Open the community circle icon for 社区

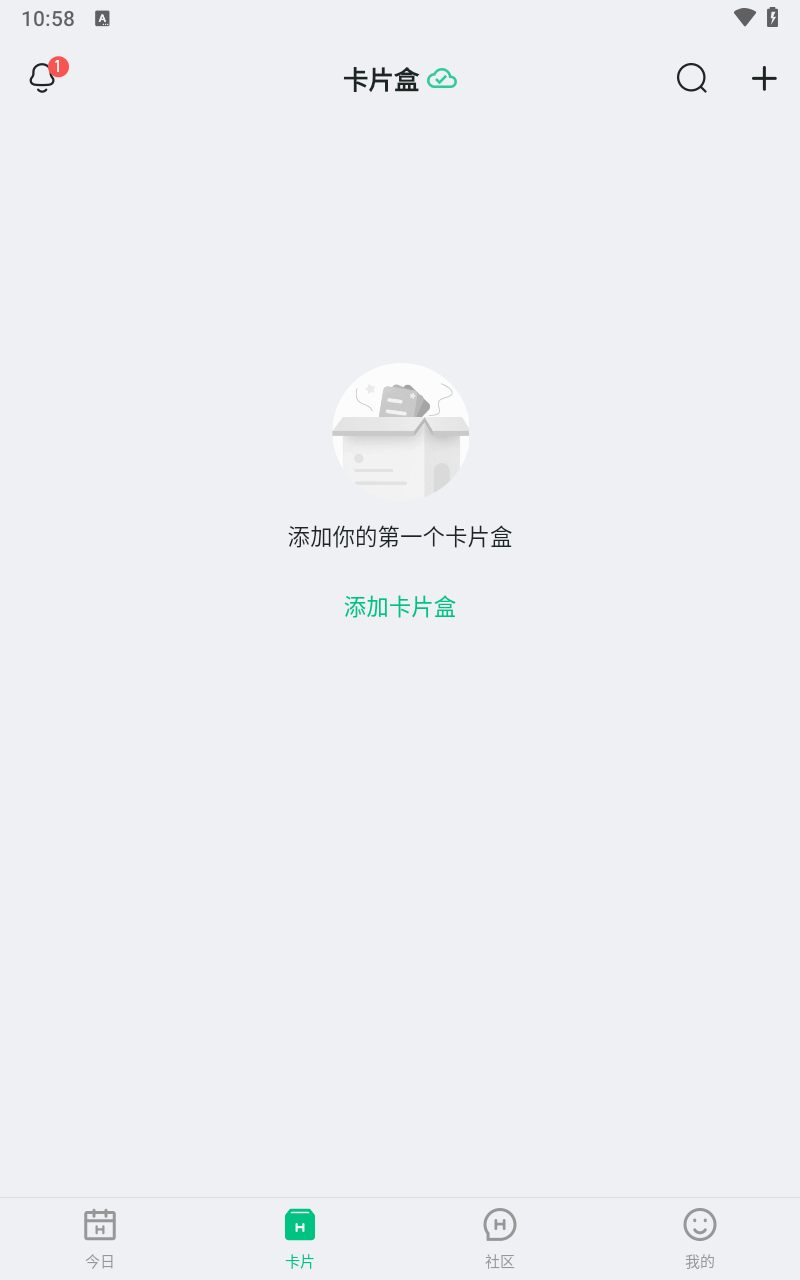[x=500, y=1224]
